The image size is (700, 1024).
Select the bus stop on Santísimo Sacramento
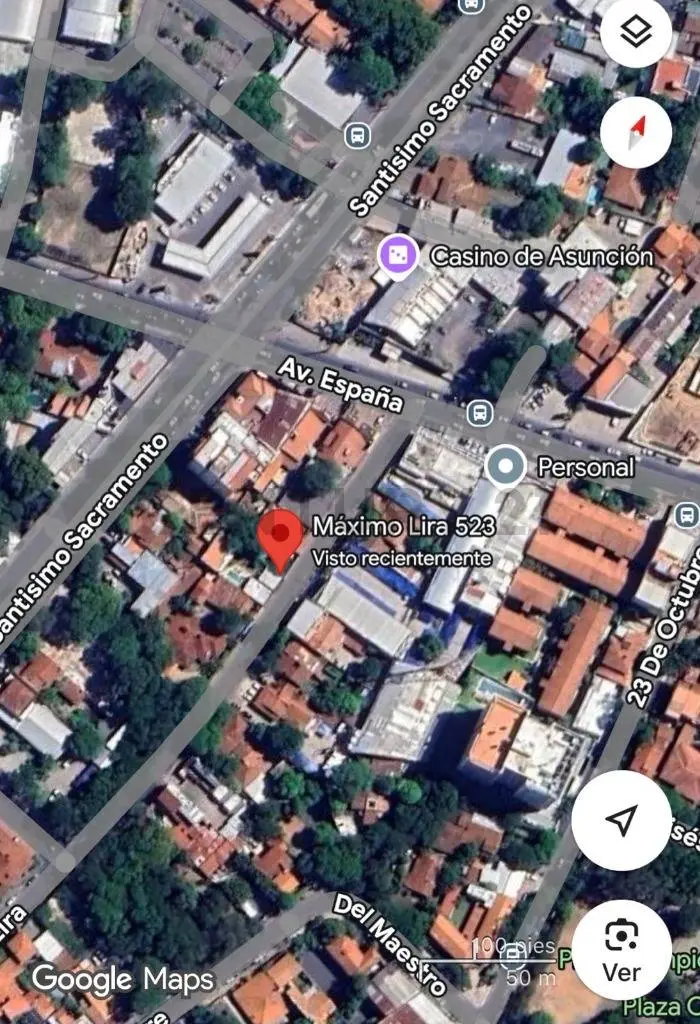(356, 134)
